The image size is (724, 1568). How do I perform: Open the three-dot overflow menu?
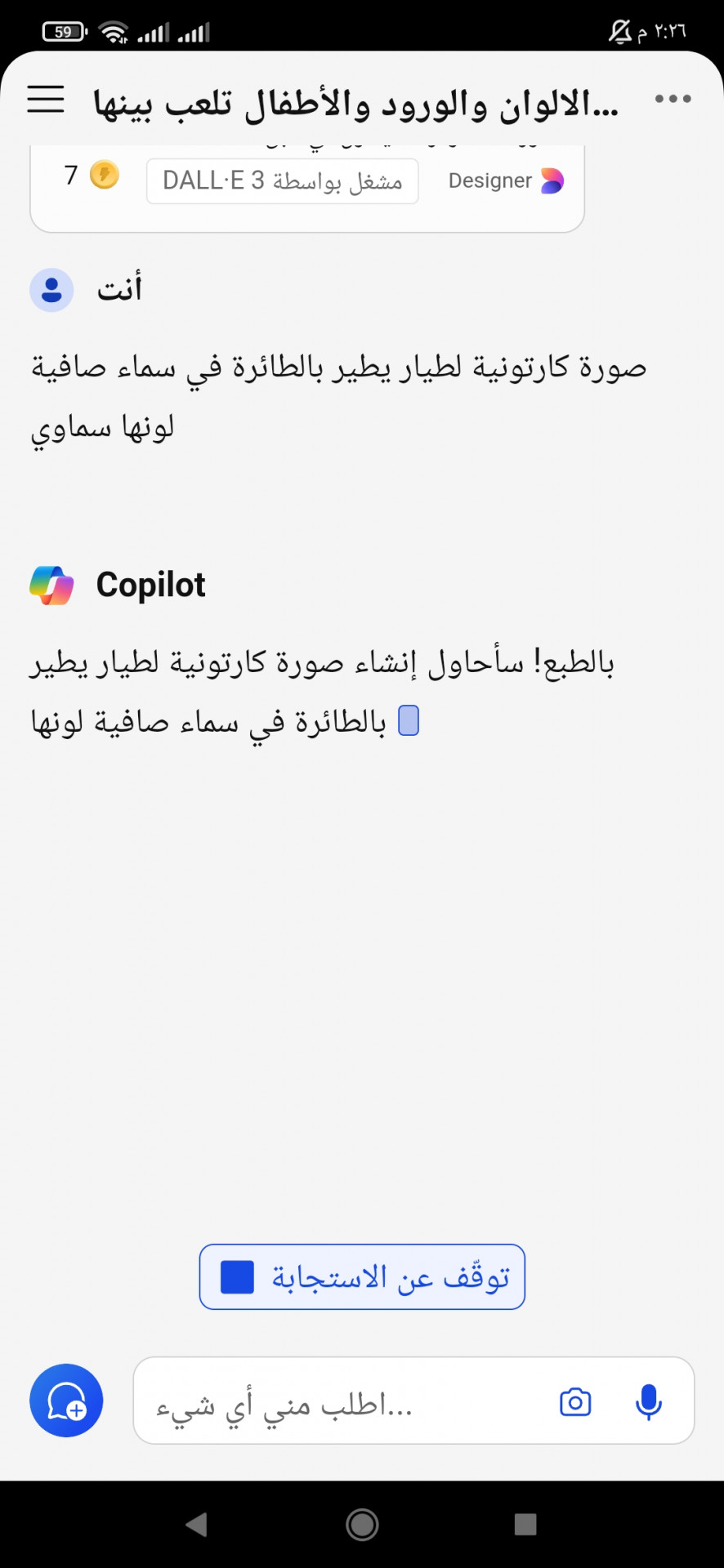pos(673,99)
